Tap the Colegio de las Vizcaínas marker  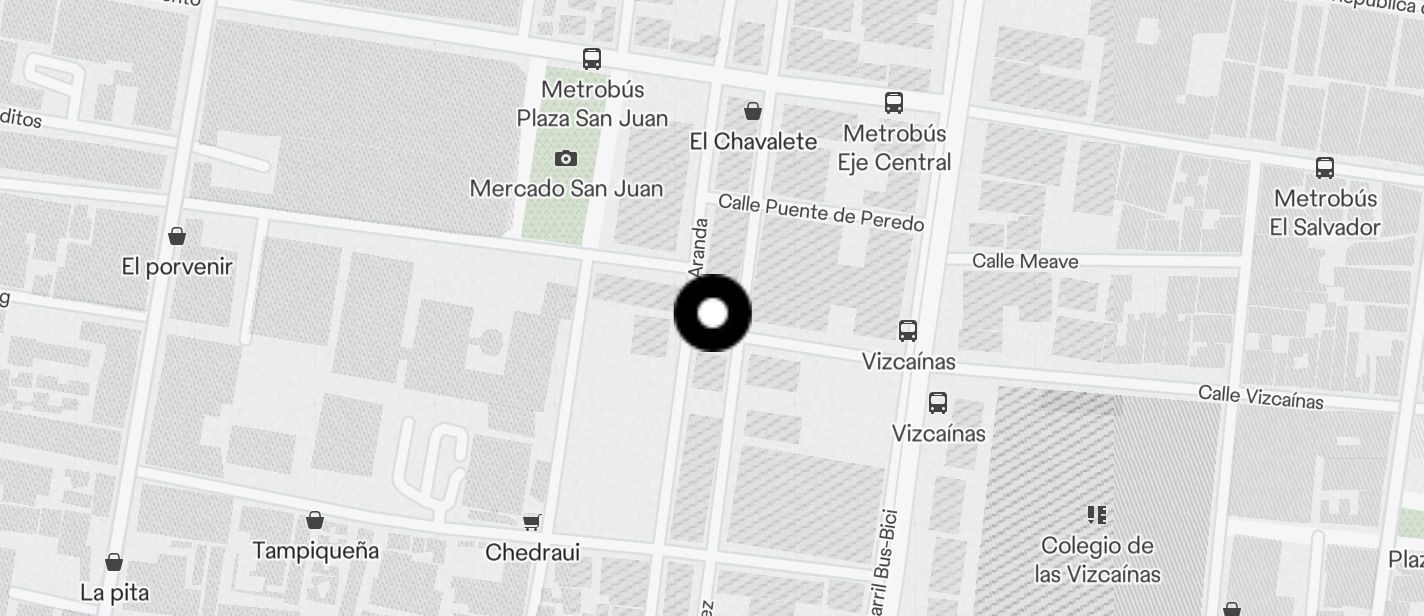pyautogui.click(x=1097, y=515)
